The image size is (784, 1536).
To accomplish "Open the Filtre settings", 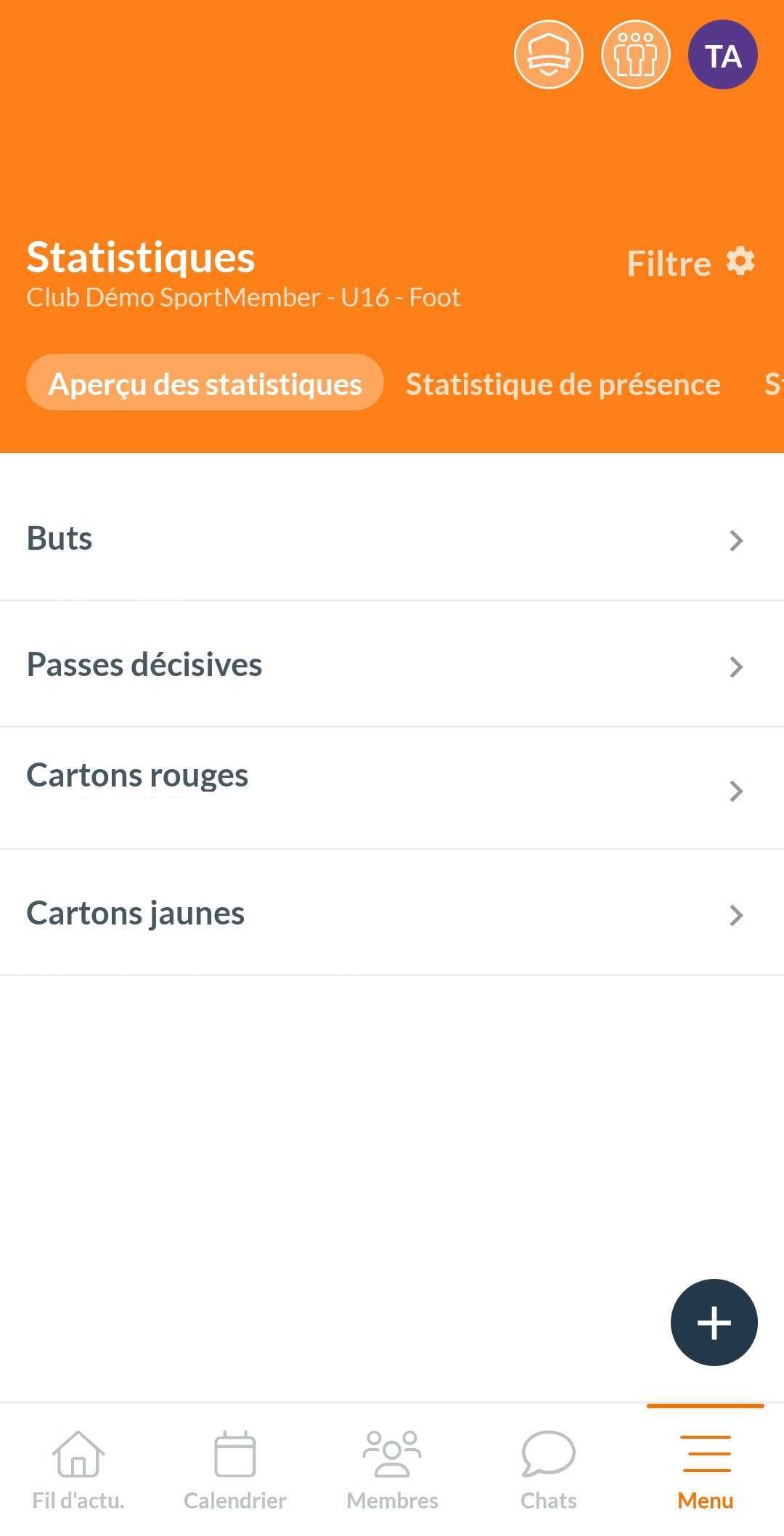I will (690, 263).
